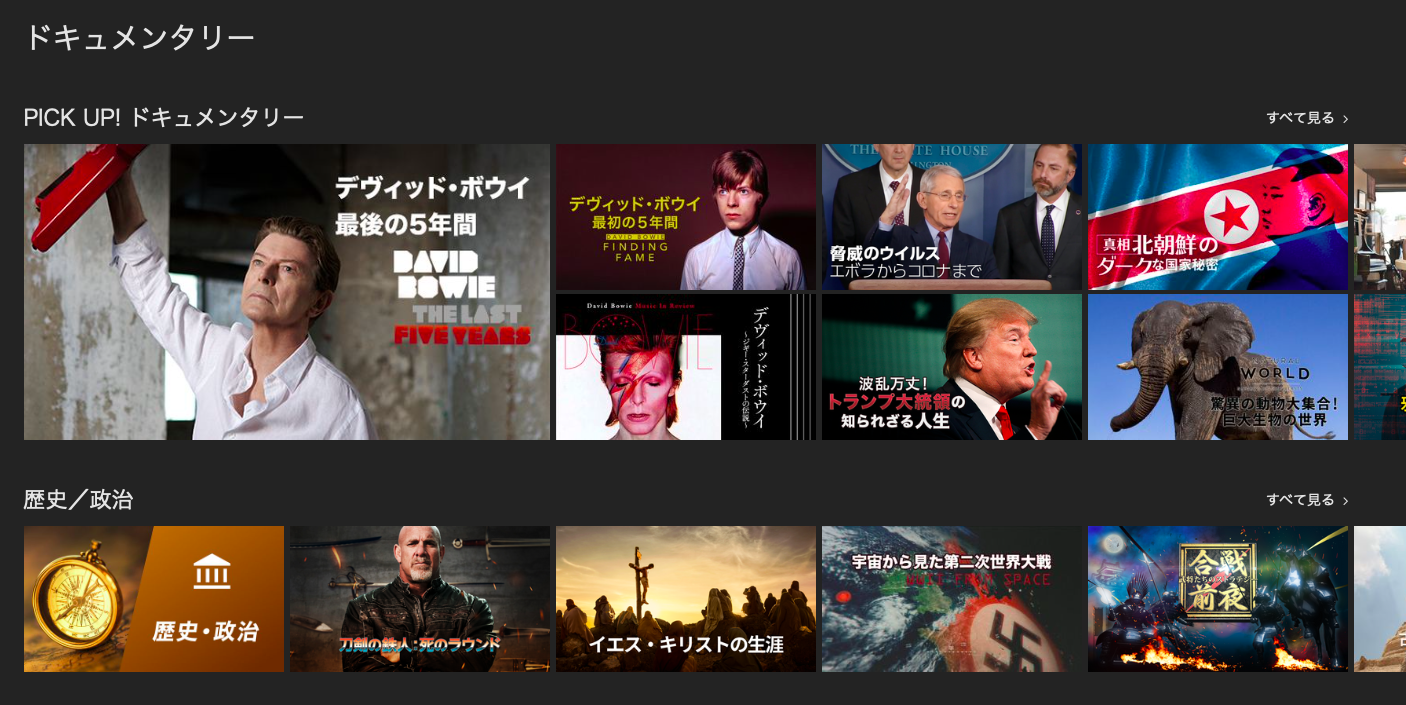The width and height of the screenshot is (1406, 705).
Task: Open the 合戦前夜 tile
Action: tap(1217, 599)
